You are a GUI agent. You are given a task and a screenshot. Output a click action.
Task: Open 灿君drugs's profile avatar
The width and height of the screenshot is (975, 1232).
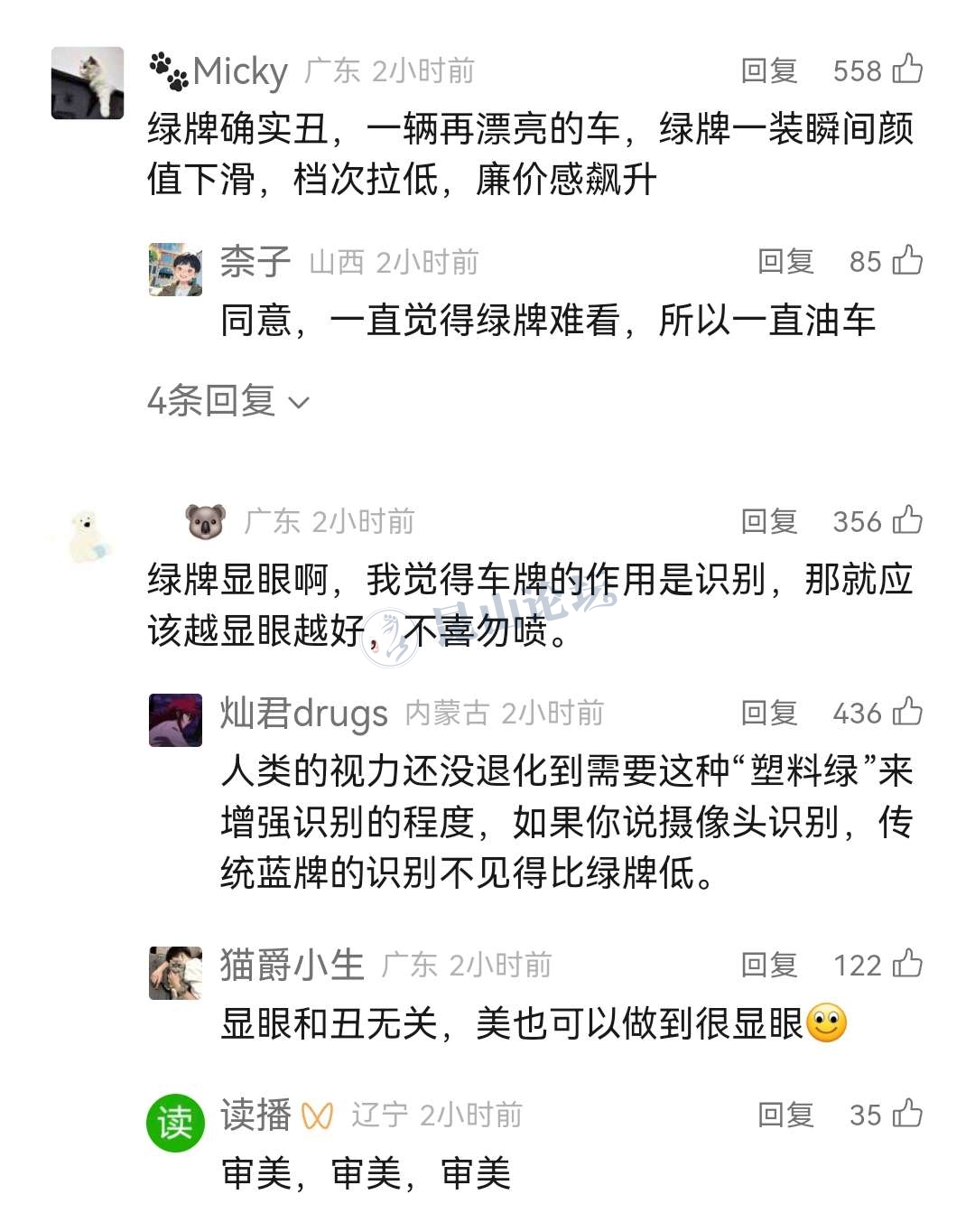(x=175, y=720)
